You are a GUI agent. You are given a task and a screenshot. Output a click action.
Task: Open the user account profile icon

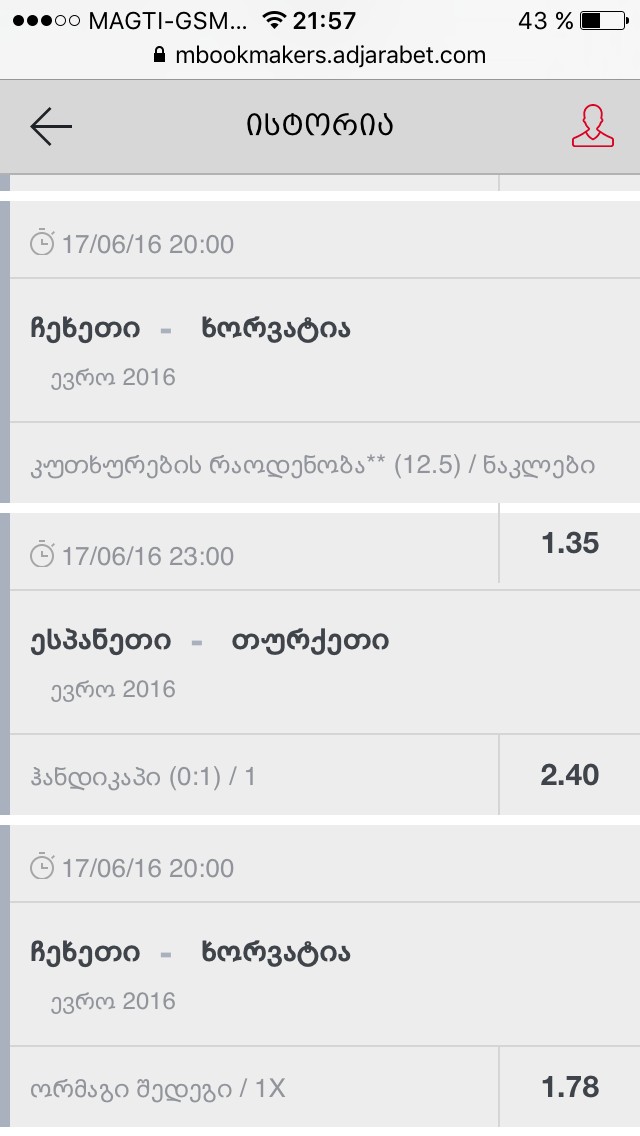(x=592, y=126)
